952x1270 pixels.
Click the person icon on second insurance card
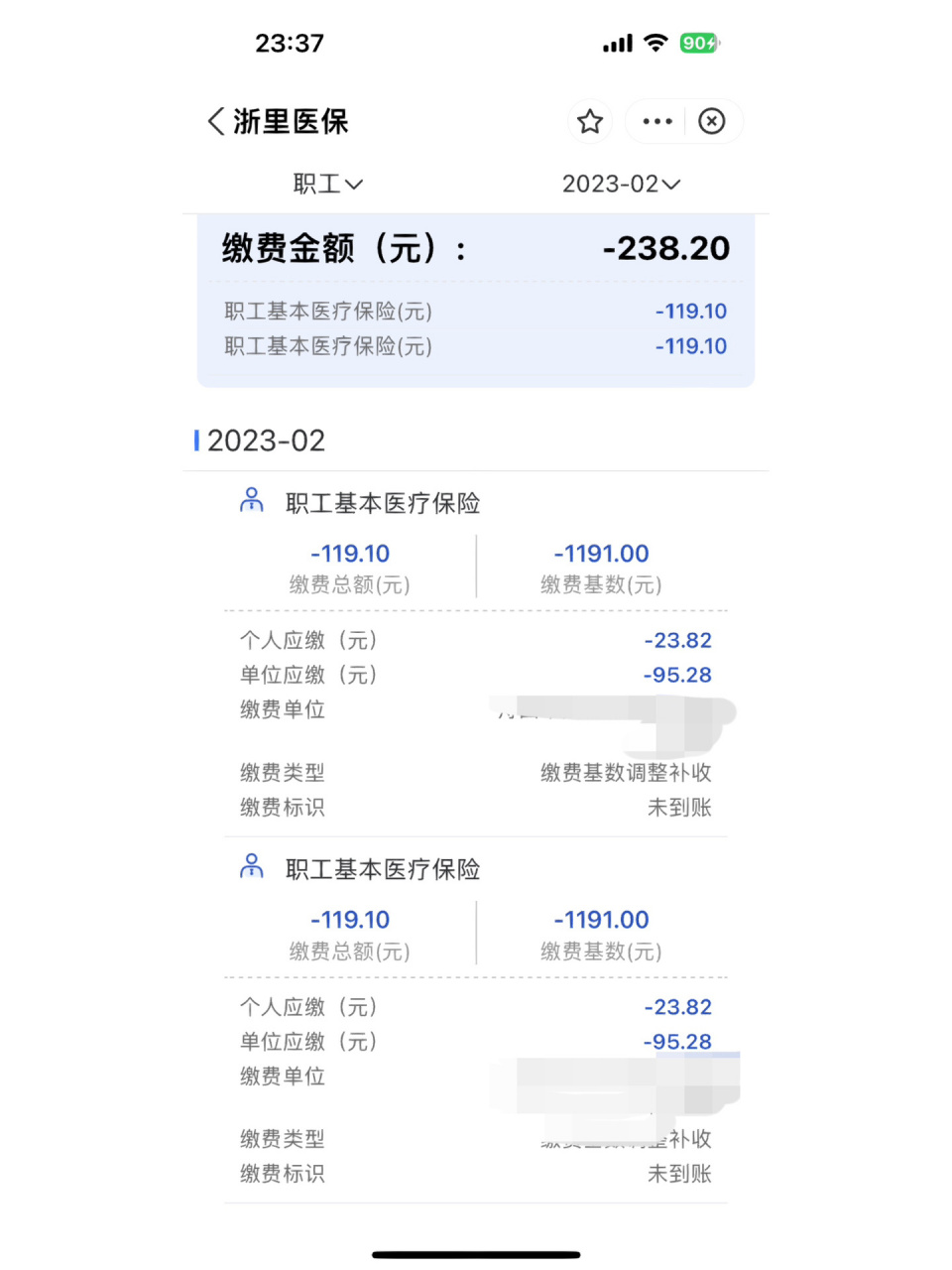[252, 868]
